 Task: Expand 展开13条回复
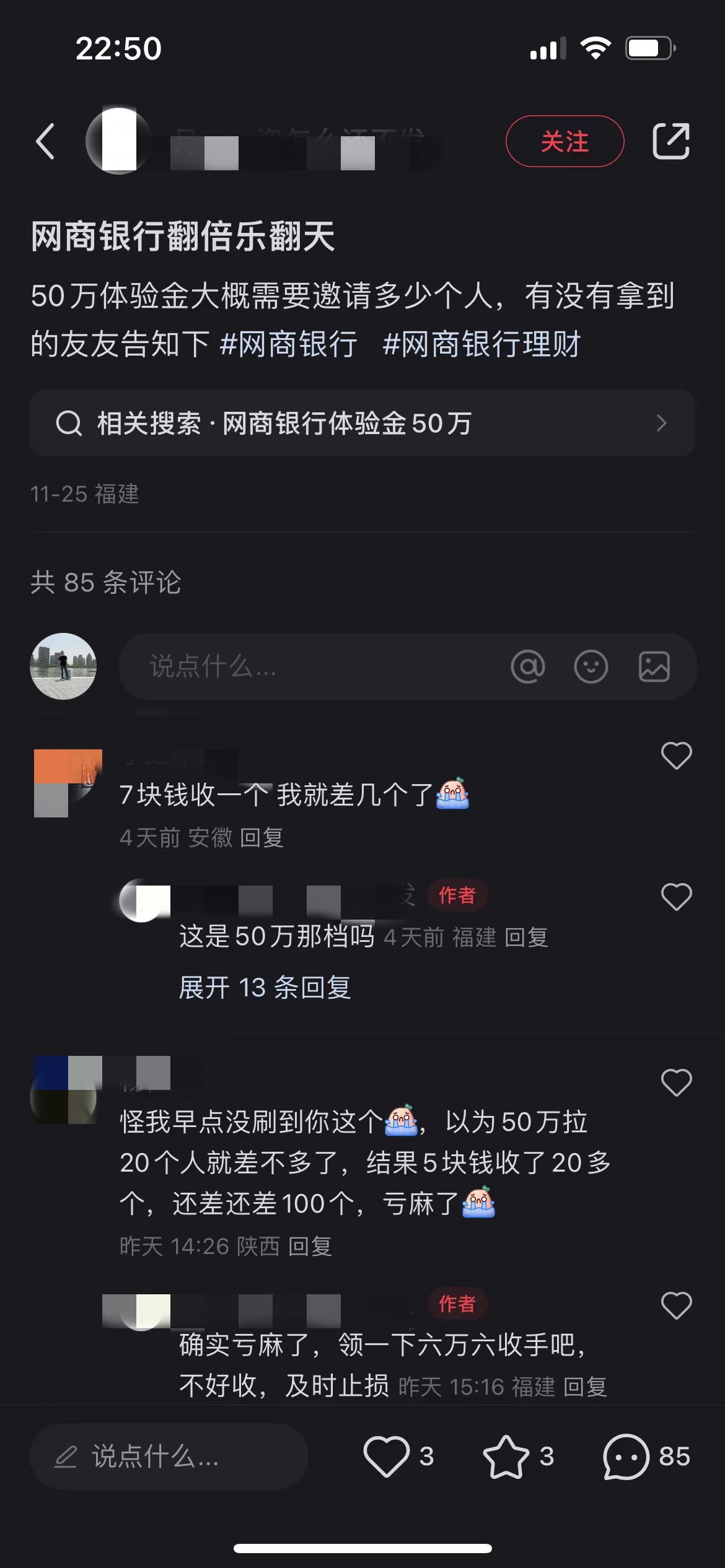[265, 988]
